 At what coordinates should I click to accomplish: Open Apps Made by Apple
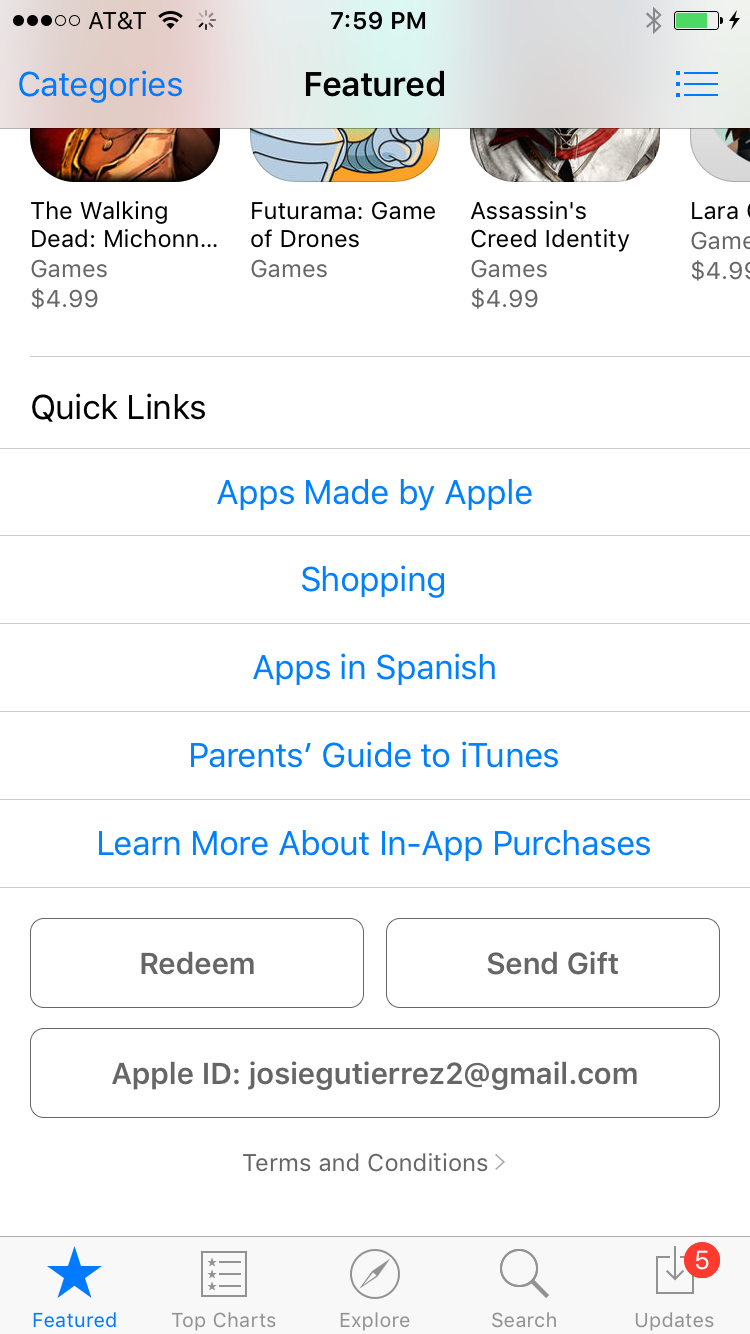point(375,493)
